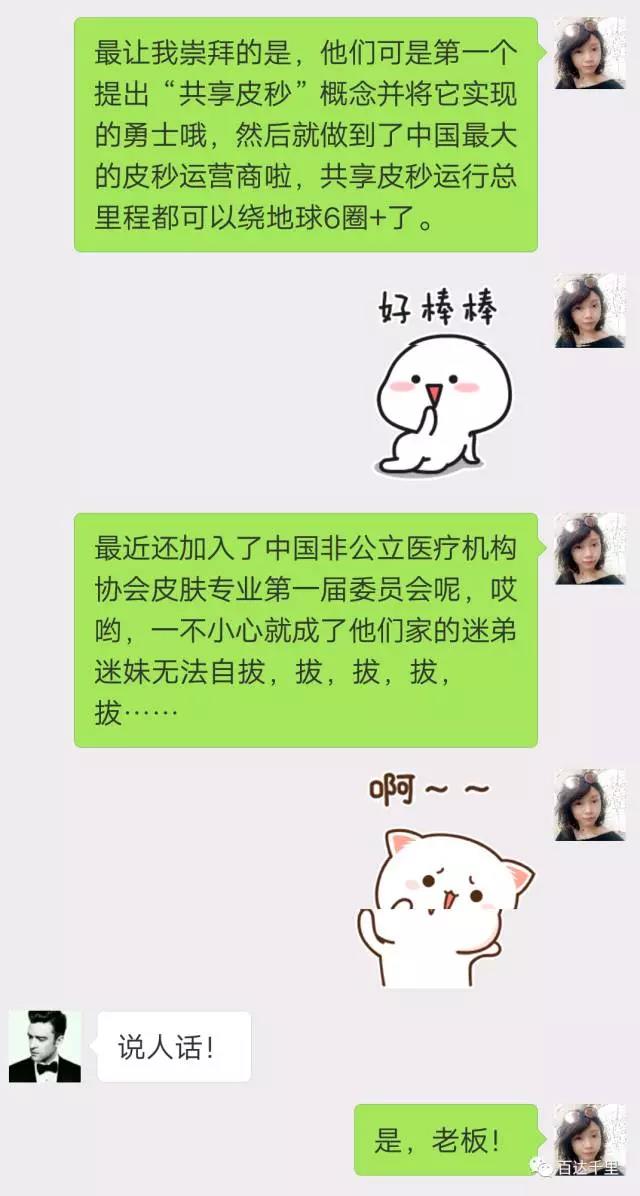Tap the avatar next to the 共享皮秒 message
Screen dimensions: 640x1196
pos(590,53)
